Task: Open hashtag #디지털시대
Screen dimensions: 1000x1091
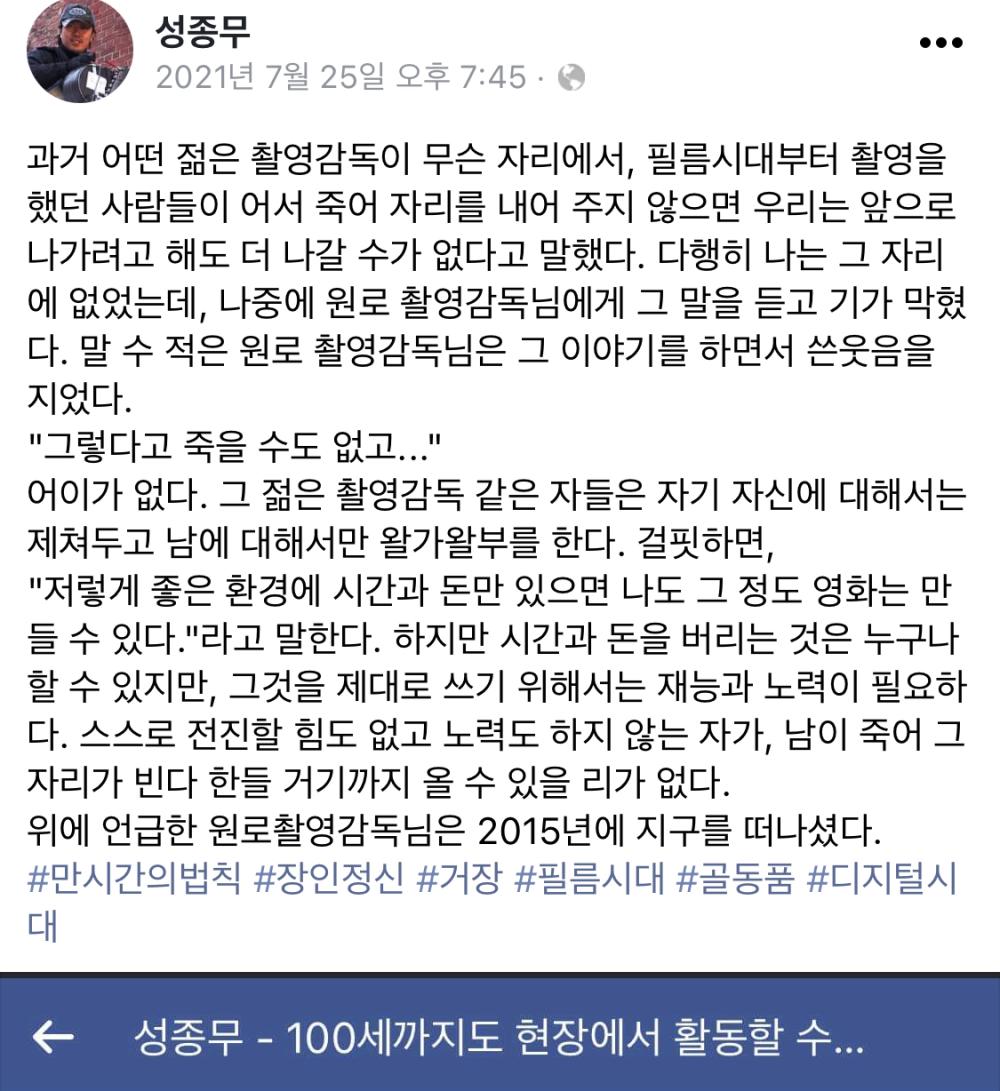Action: tap(881, 880)
